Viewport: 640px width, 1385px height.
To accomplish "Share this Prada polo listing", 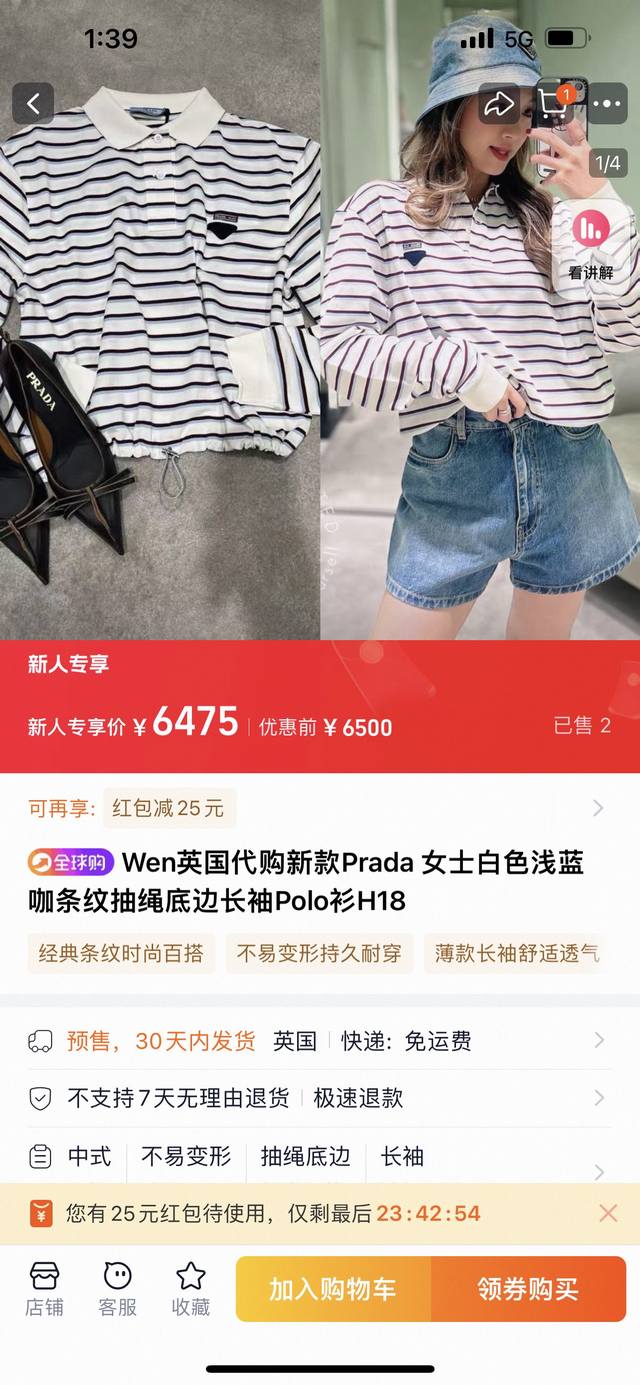I will pos(499,103).
